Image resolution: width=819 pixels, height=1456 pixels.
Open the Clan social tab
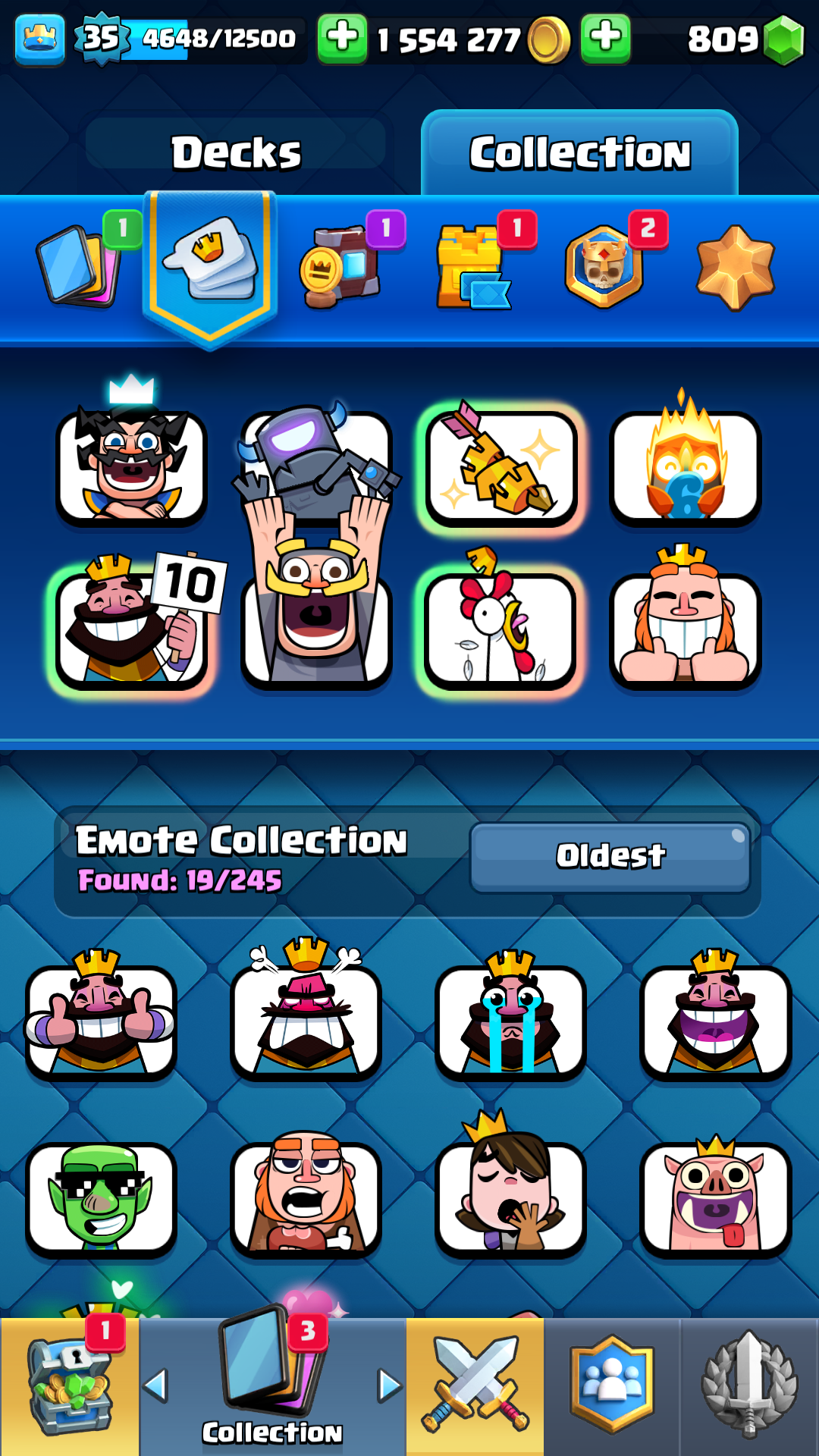612,1386
